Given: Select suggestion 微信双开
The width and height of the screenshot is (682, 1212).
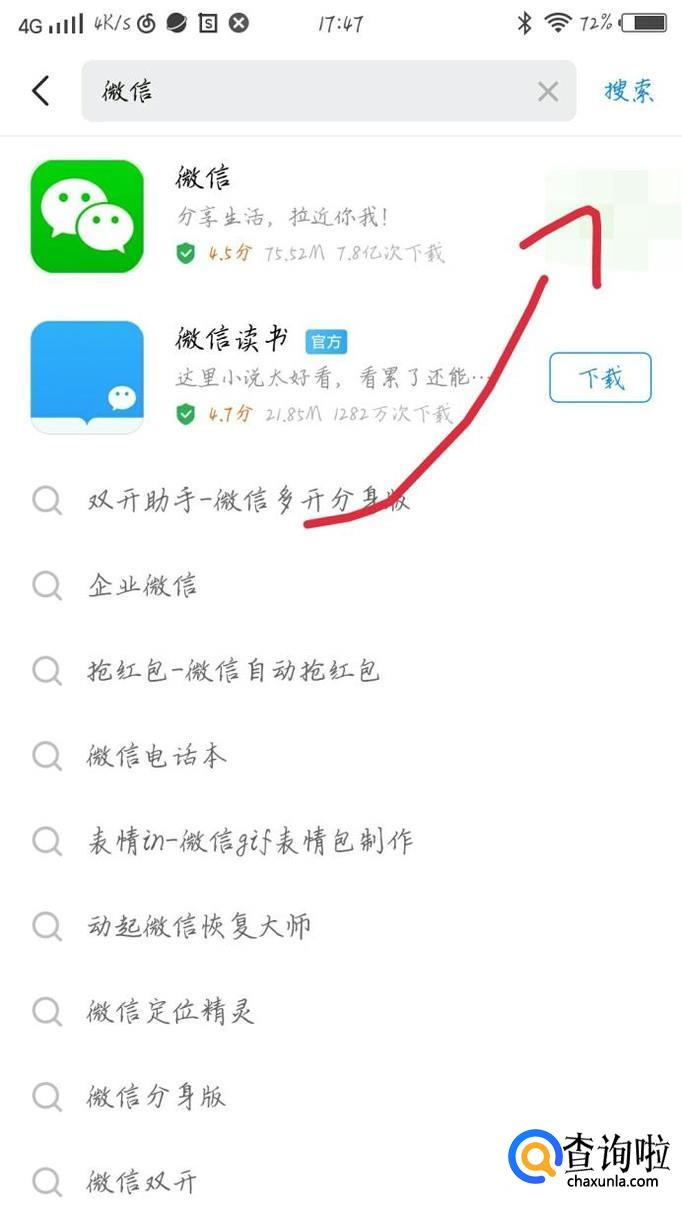Looking at the screenshot, I should pos(142,1182).
